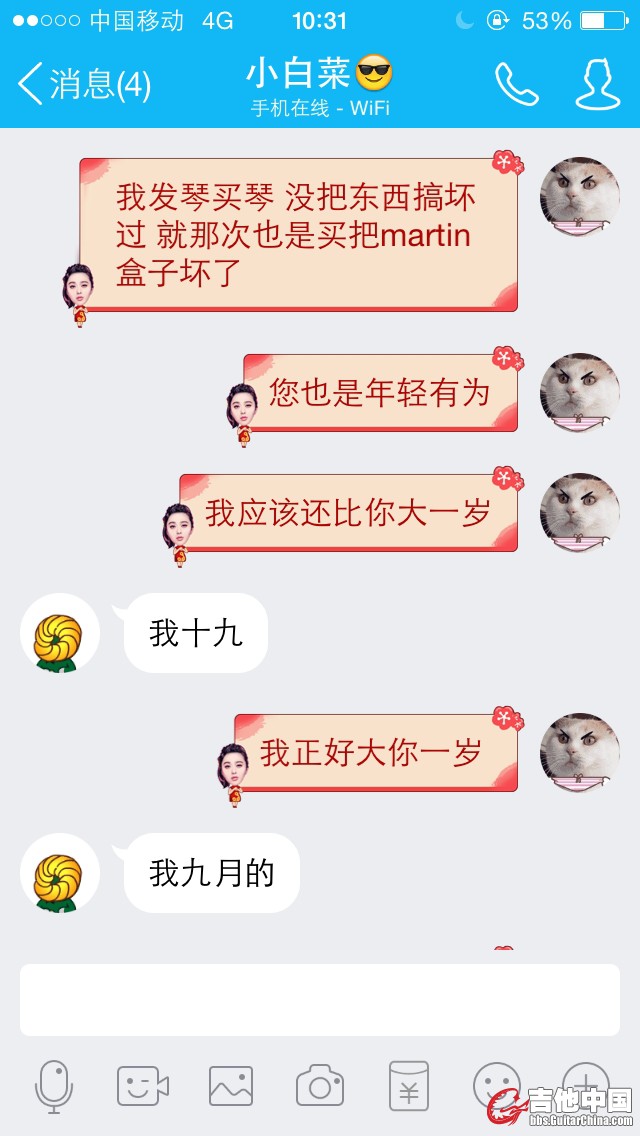Open the emoji picker
This screenshot has height=1136, width=640.
496,1084
